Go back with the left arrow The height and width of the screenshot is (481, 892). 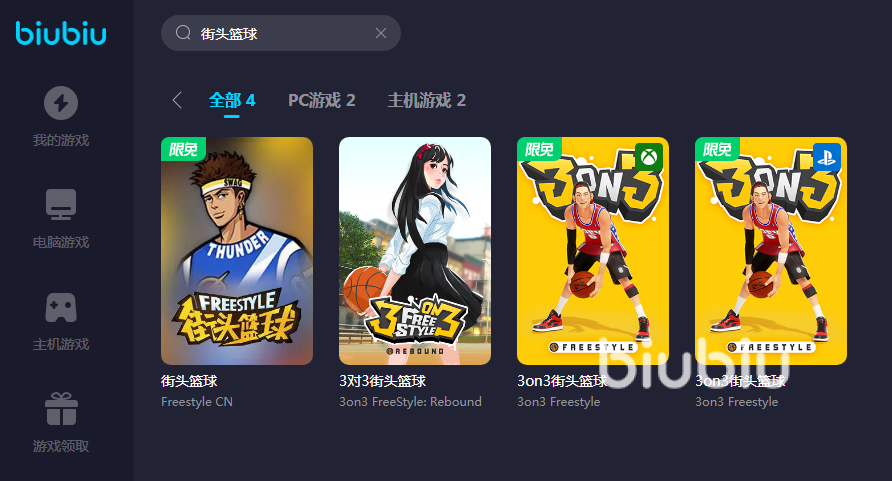tap(177, 100)
